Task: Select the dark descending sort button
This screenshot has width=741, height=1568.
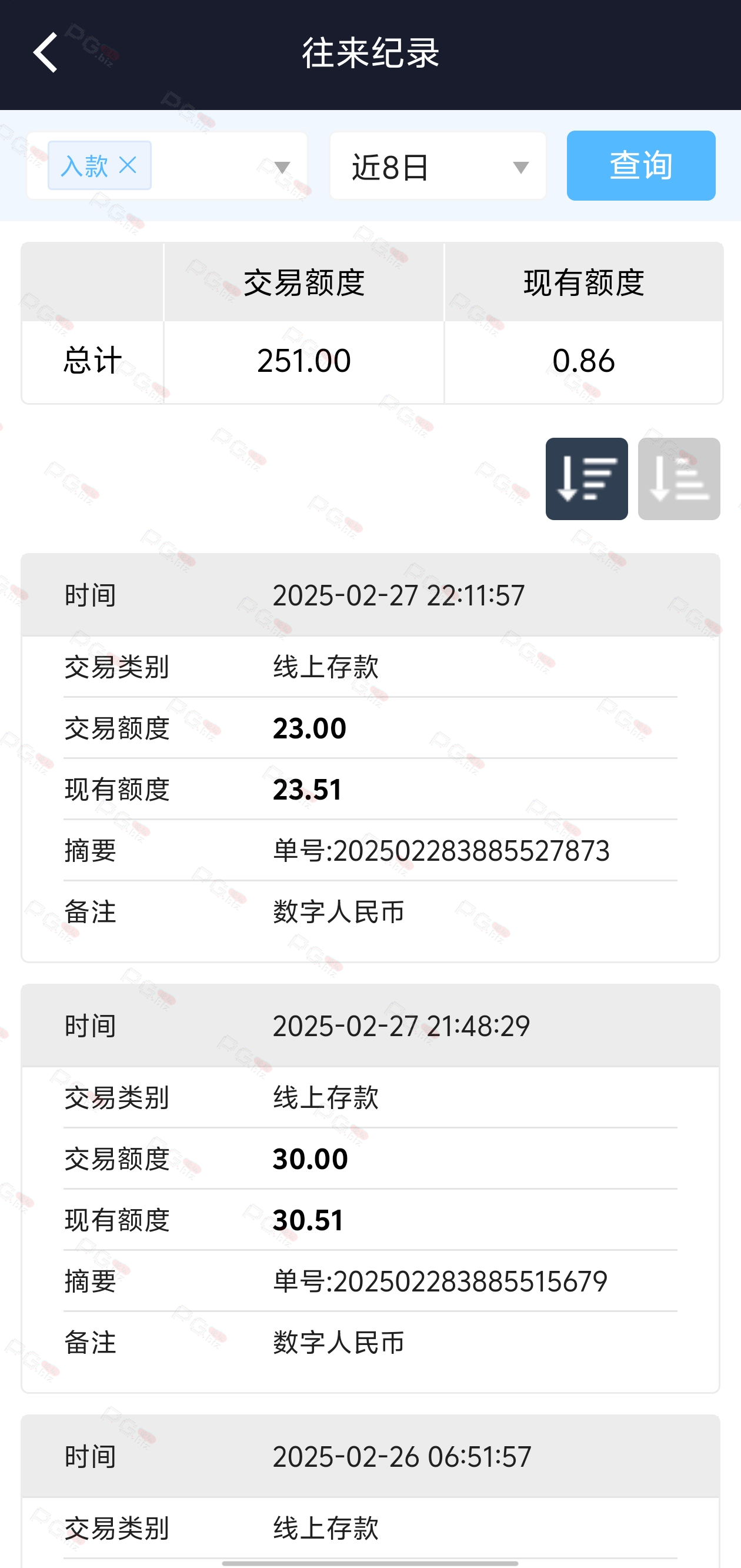Action: (x=586, y=478)
